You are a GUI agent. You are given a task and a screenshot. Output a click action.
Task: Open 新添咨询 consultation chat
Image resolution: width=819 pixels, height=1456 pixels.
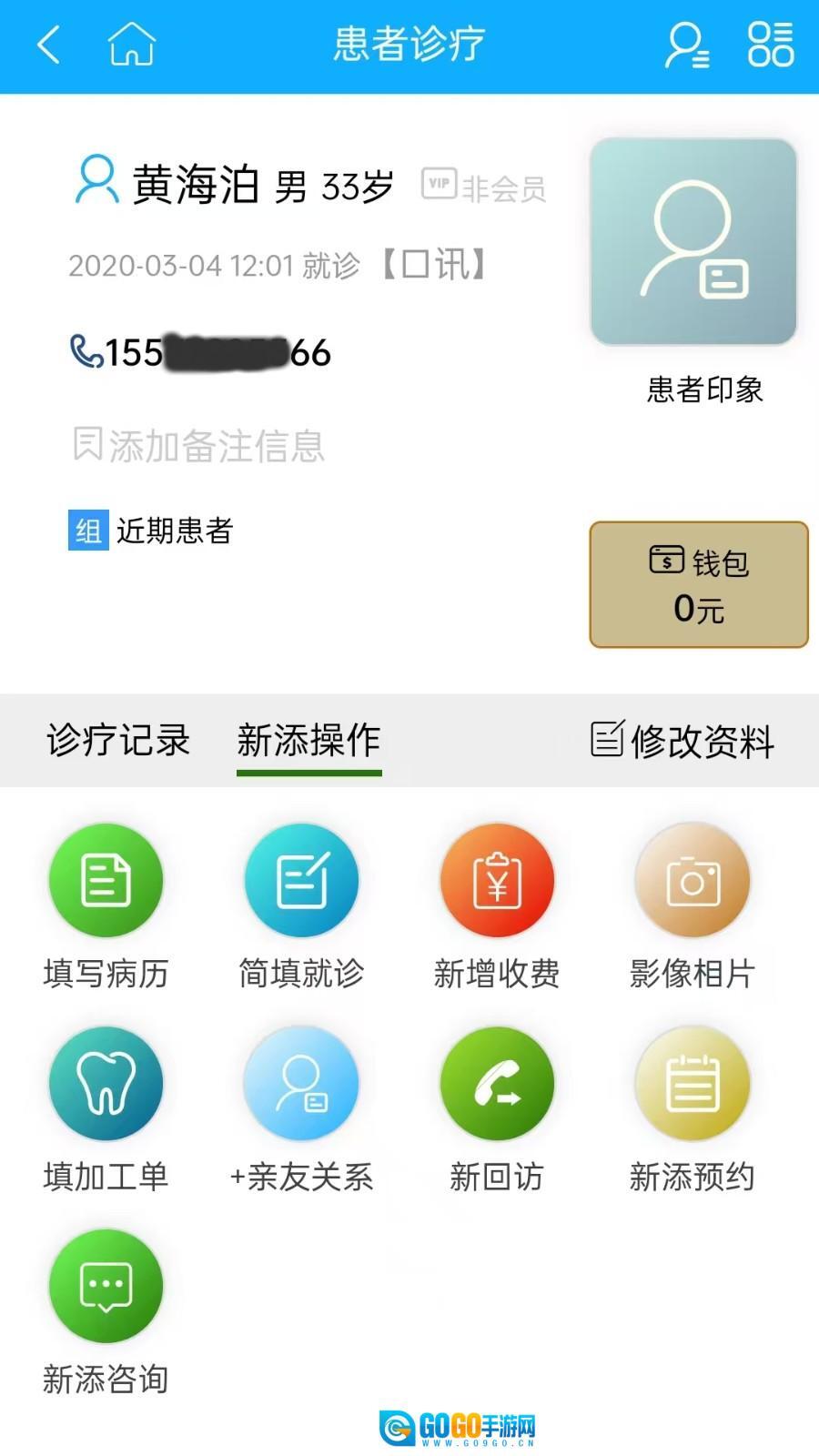105,1286
